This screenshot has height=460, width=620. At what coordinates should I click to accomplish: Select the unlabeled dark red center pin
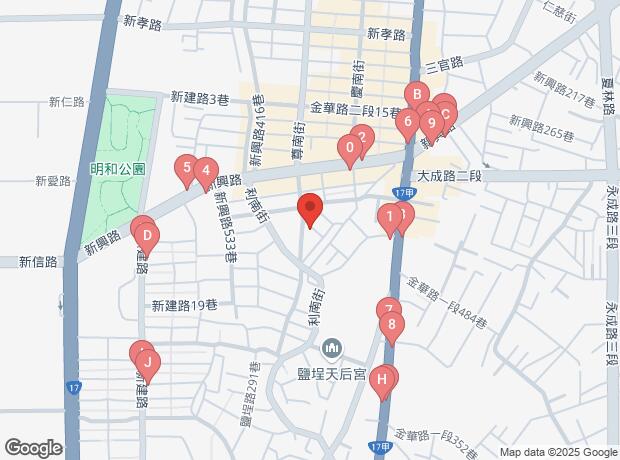tap(310, 209)
